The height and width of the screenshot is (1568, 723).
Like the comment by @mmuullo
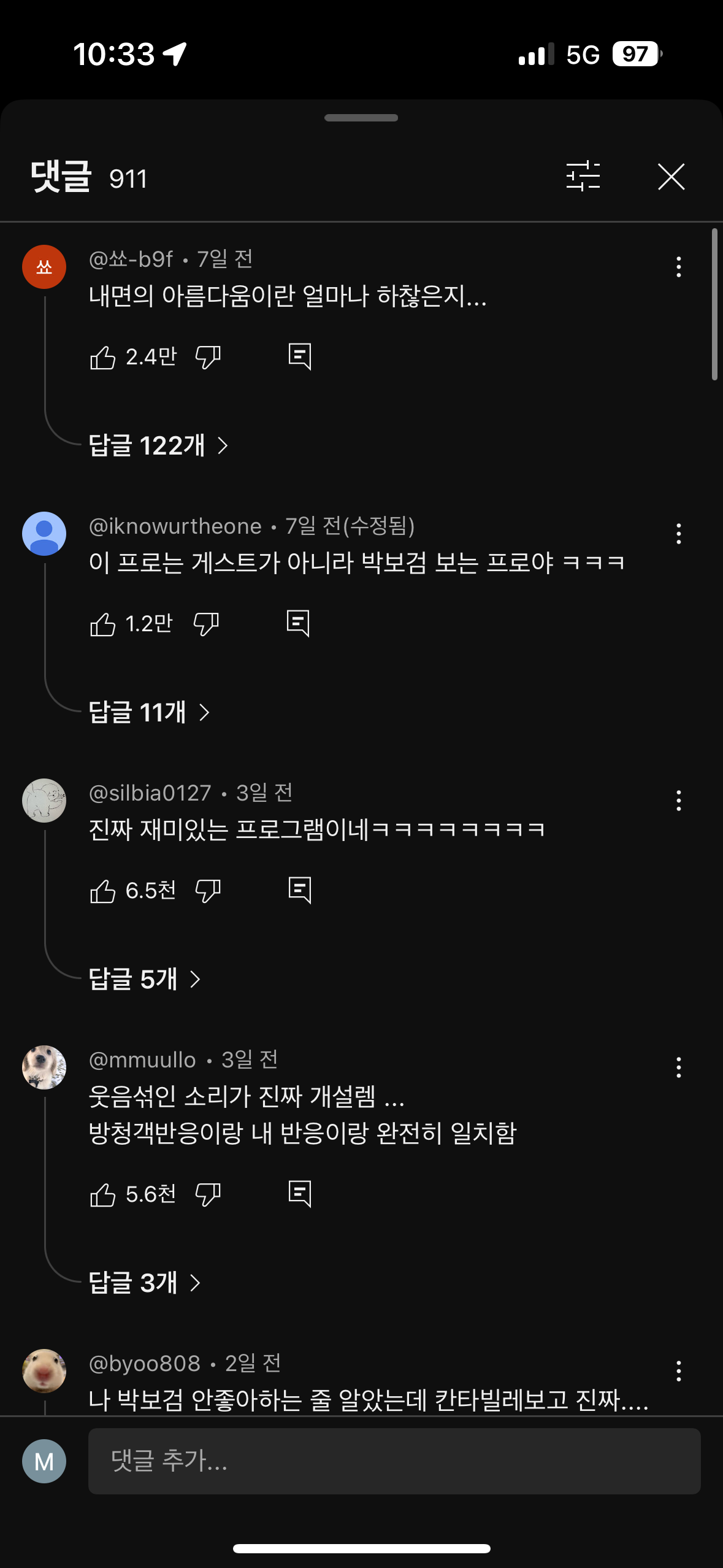tap(102, 1194)
